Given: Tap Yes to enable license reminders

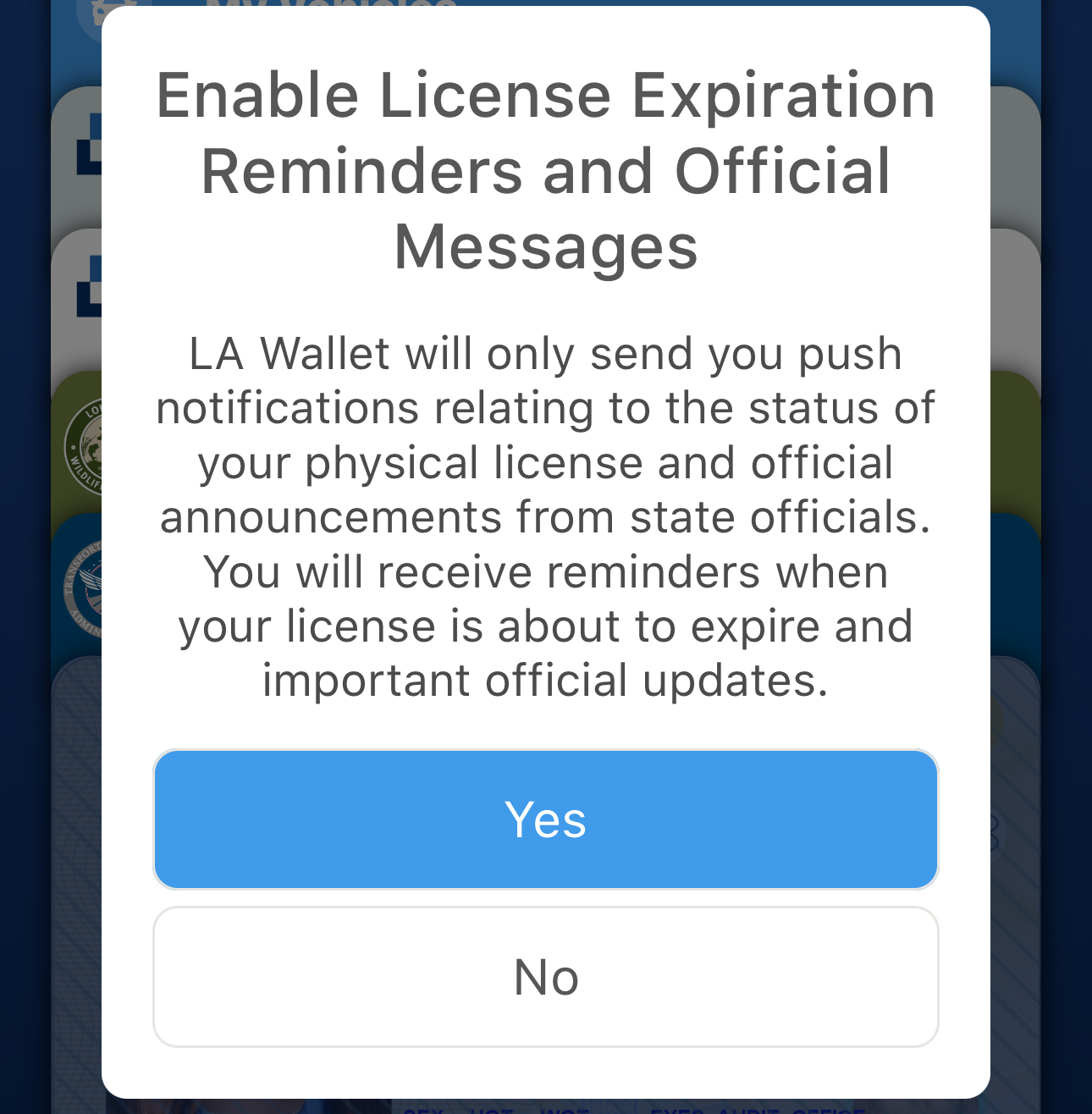Looking at the screenshot, I should pos(546,819).
